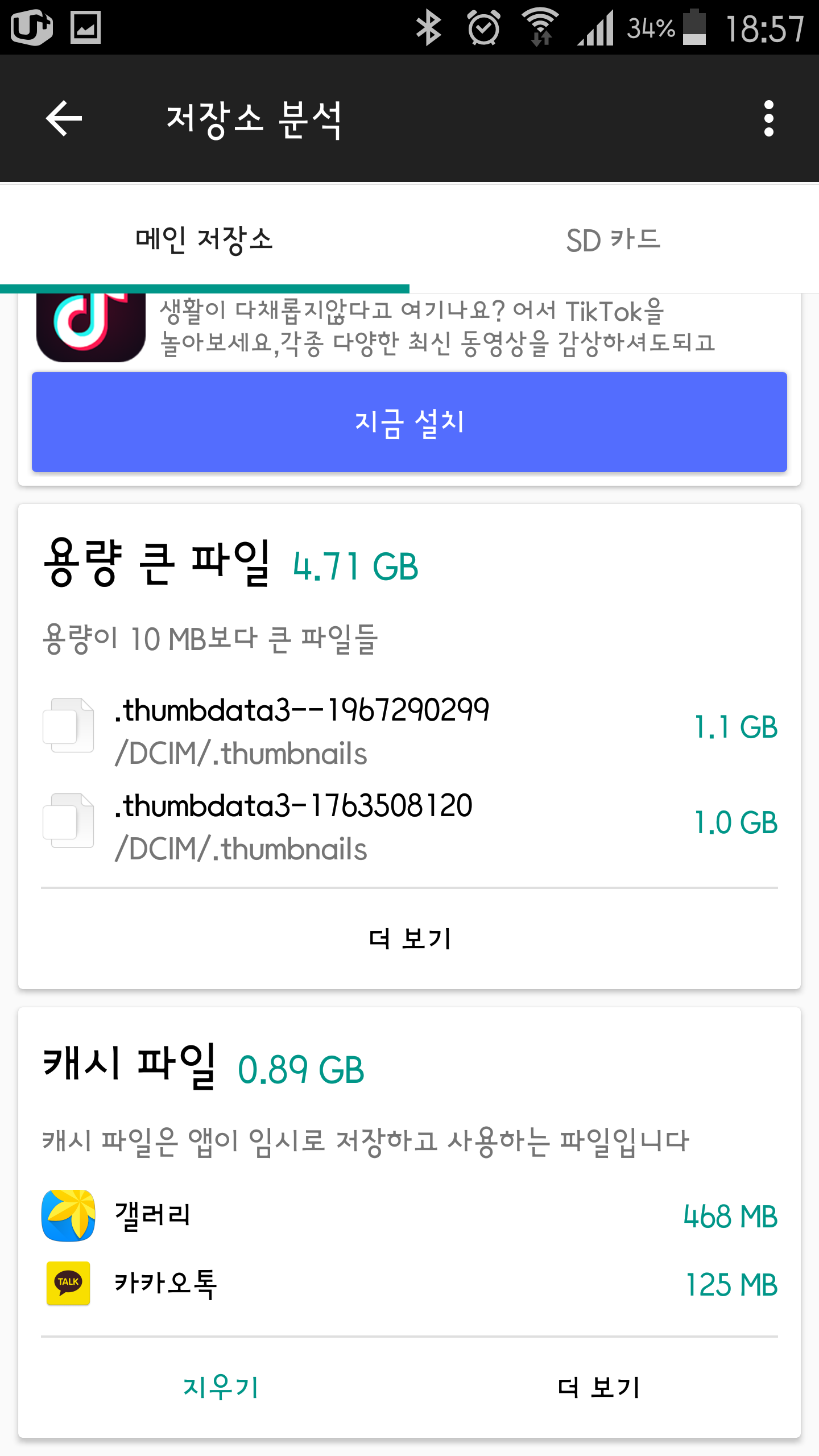This screenshot has height=1456, width=819.
Task: Switch to the SD 카드 tab
Action: coord(614,239)
